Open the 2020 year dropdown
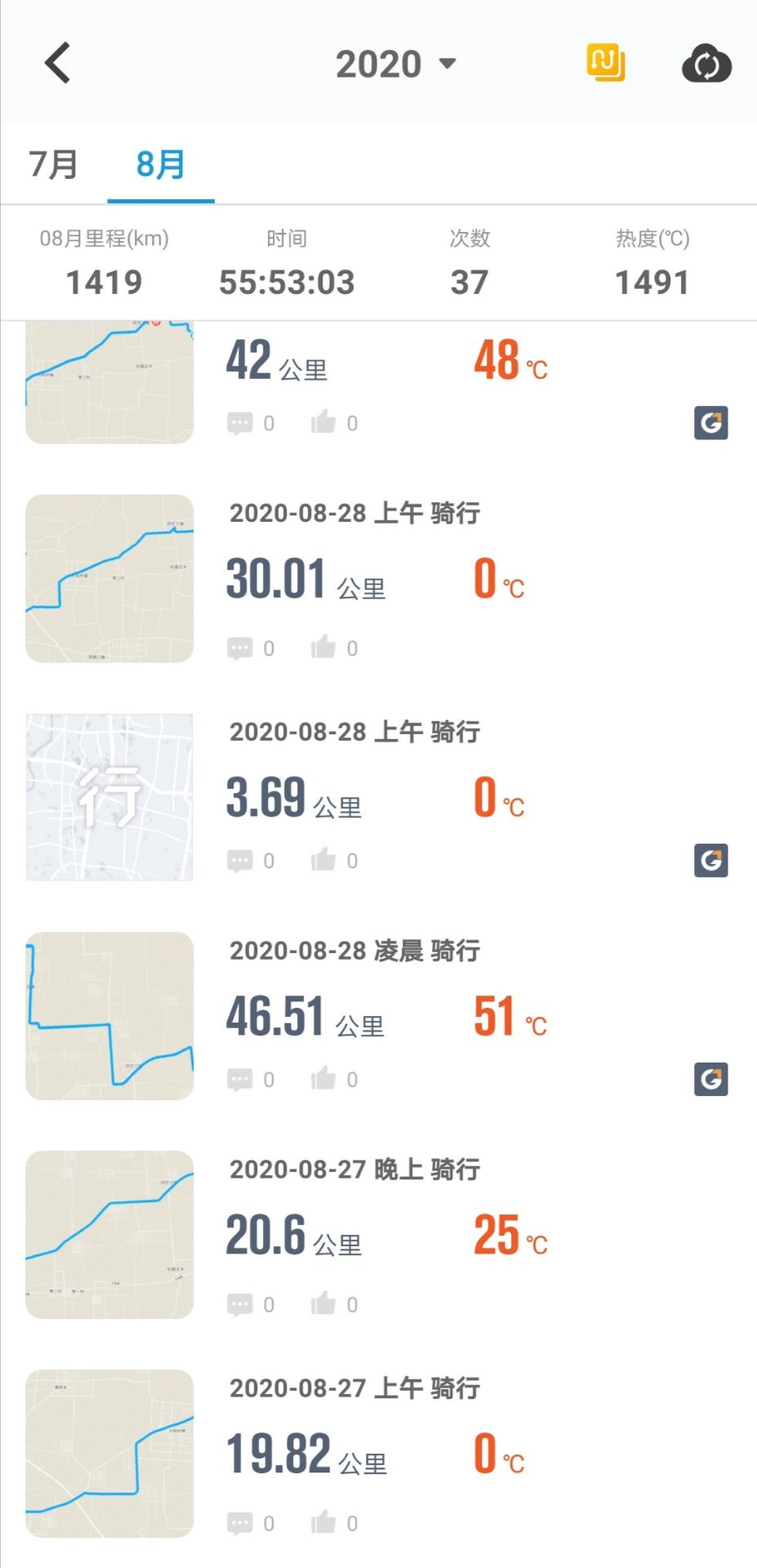Viewport: 757px width, 1568px height. [x=395, y=64]
